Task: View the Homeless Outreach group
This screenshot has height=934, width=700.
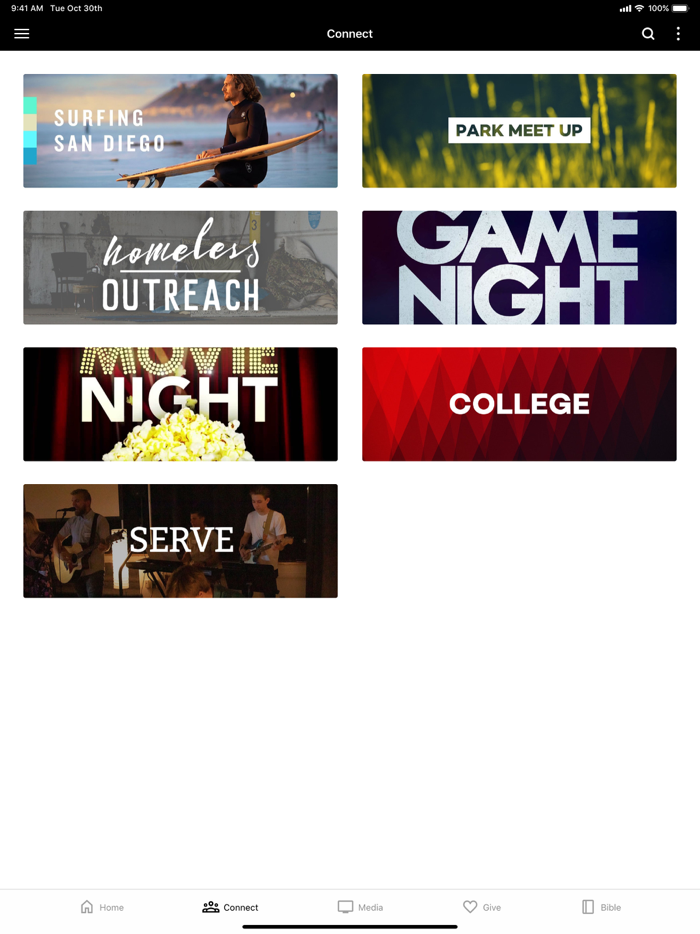Action: [180, 267]
